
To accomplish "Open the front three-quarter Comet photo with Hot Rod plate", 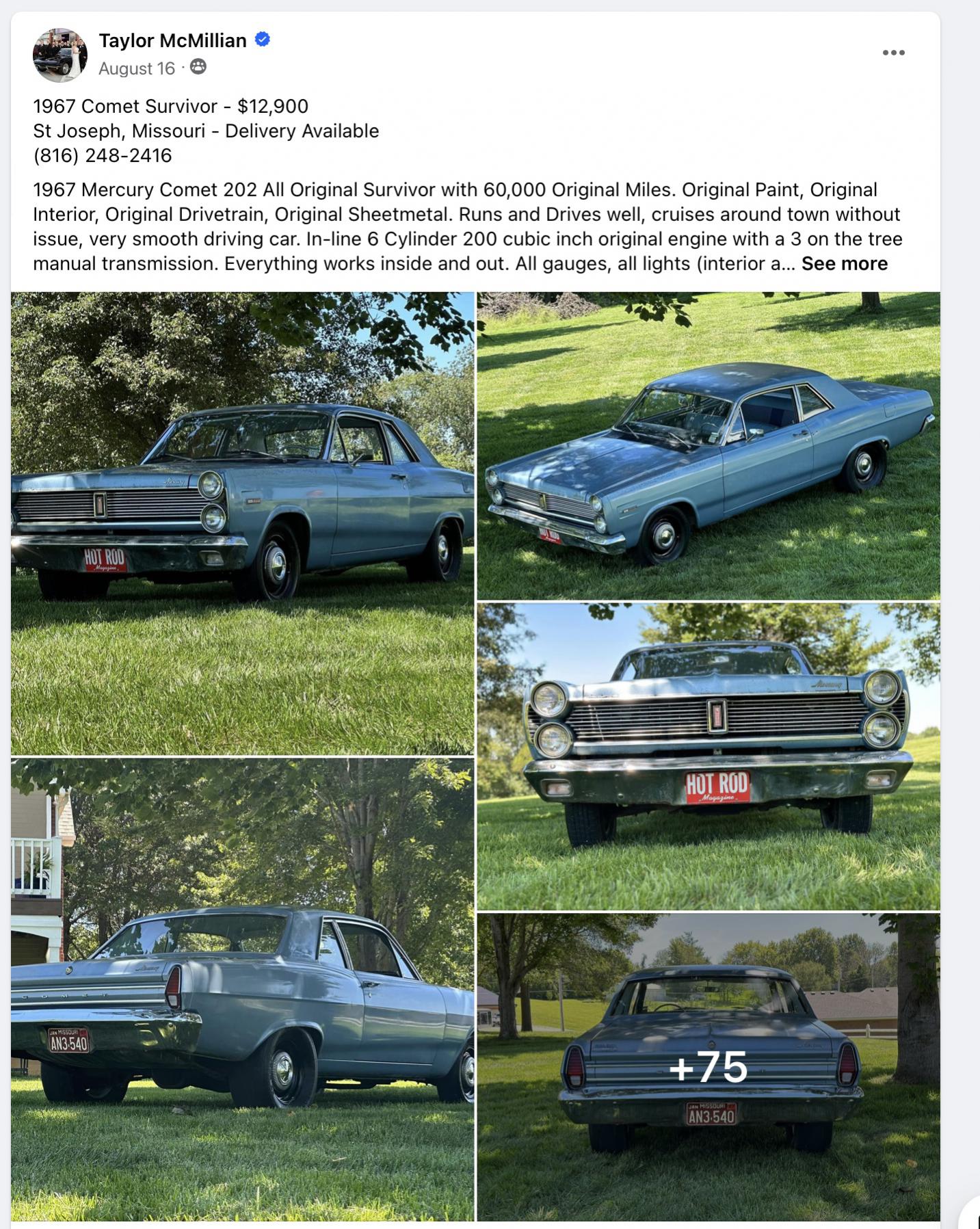I will pyautogui.click(x=242, y=523).
